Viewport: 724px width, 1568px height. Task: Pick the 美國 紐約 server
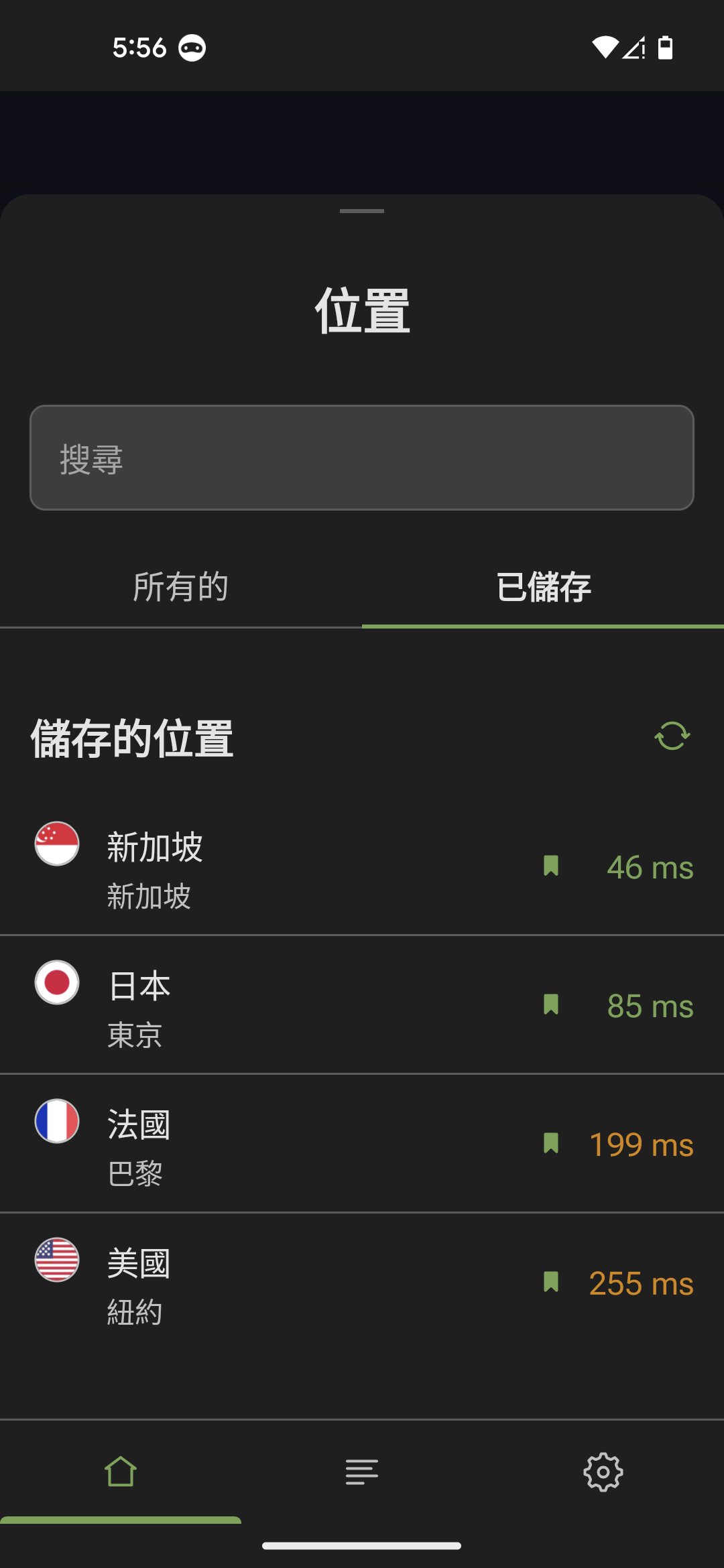[x=268, y=1284]
